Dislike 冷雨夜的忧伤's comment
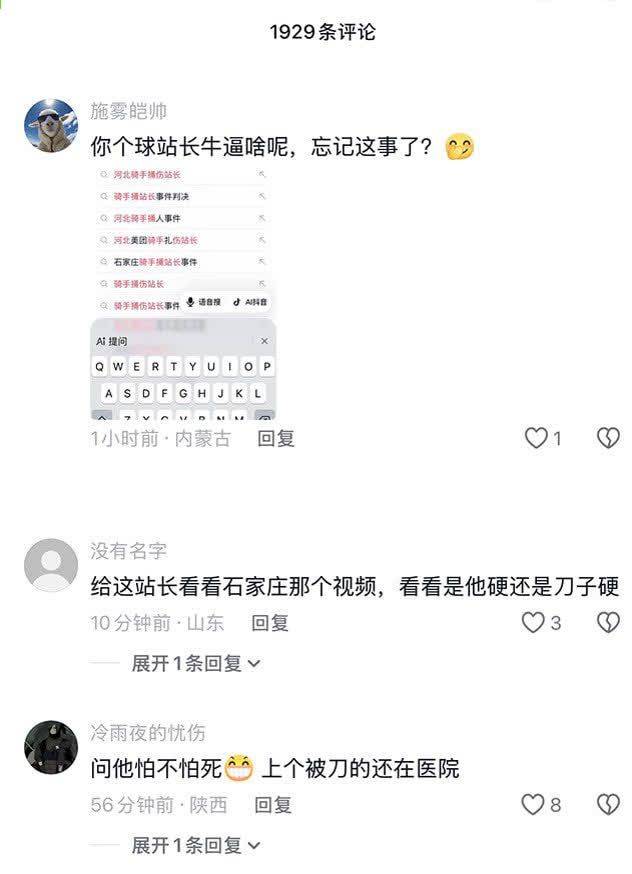The height and width of the screenshot is (874, 632). click(608, 805)
